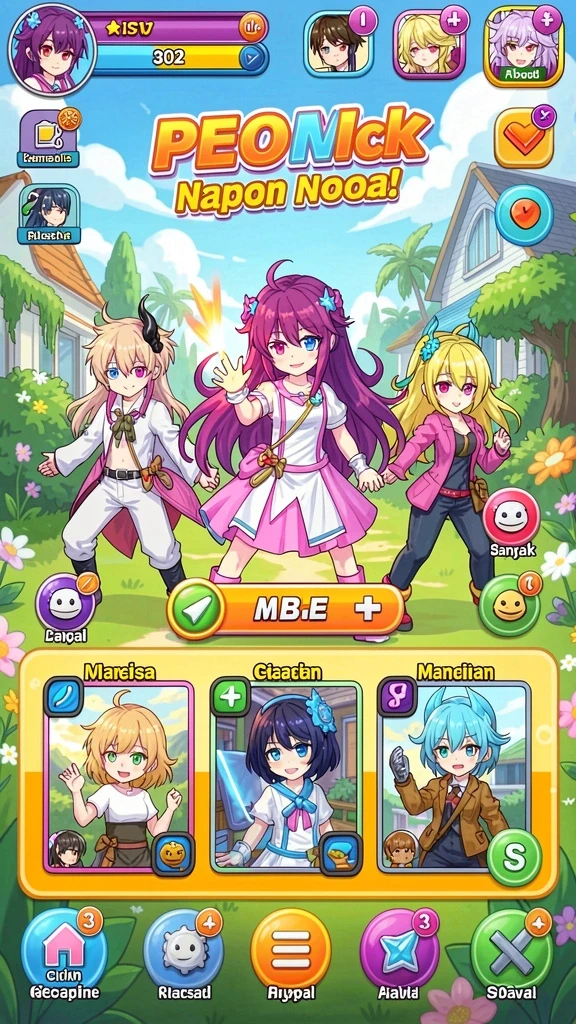Open the purple notes side icon
The image size is (576, 1024).
[48, 138]
